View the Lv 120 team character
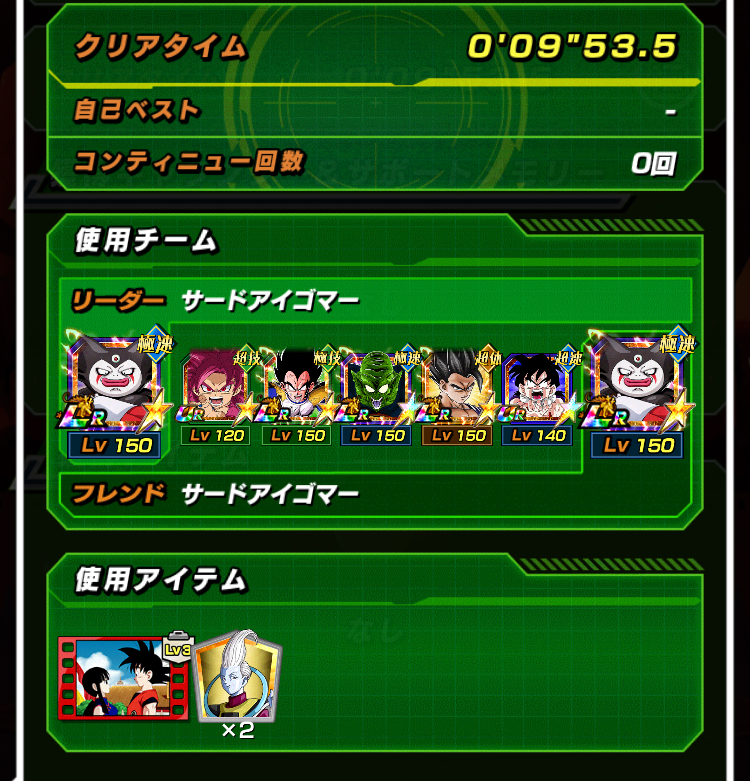Image resolution: width=750 pixels, height=781 pixels. [214, 388]
